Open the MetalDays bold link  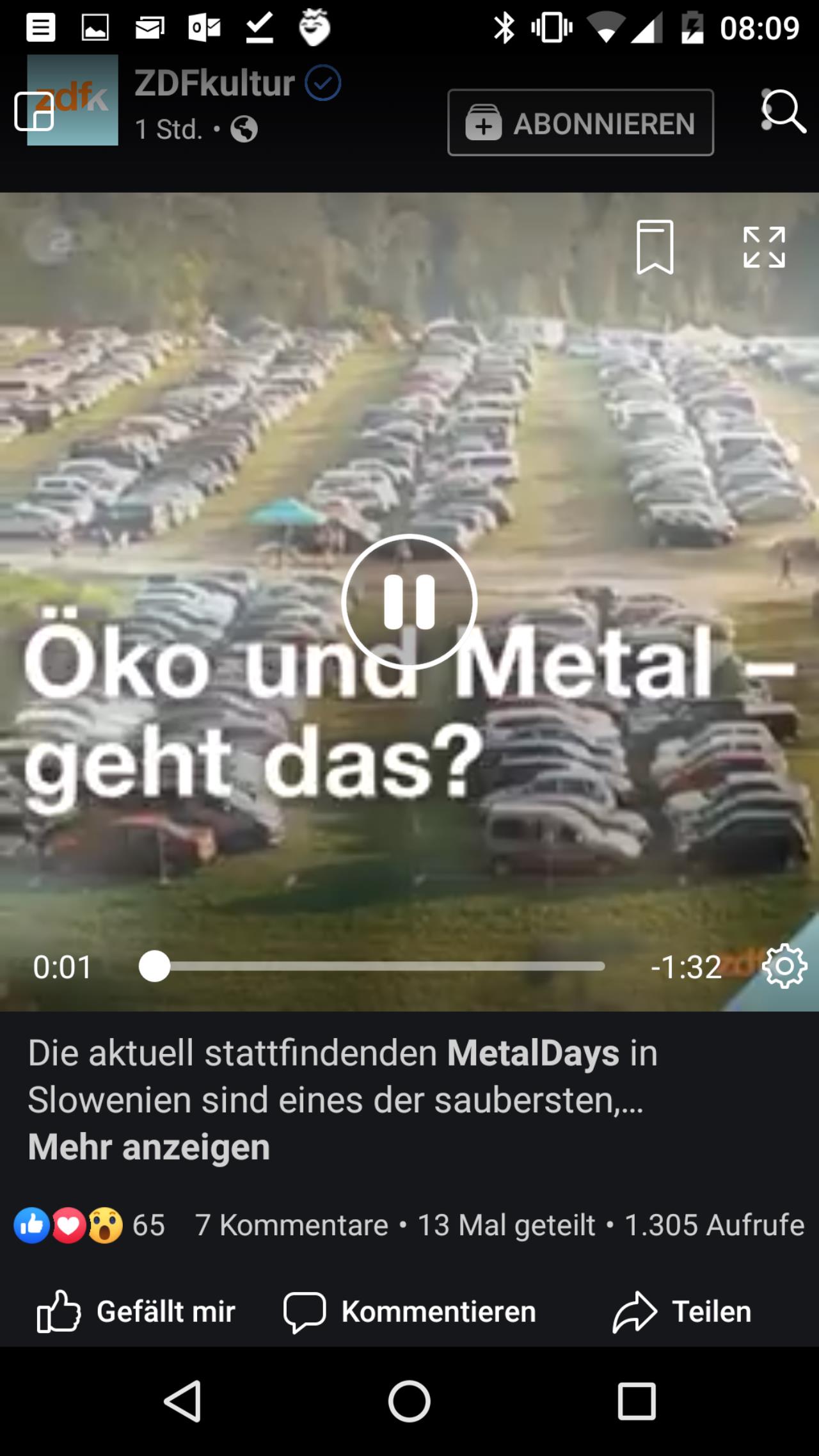pyautogui.click(x=533, y=1053)
